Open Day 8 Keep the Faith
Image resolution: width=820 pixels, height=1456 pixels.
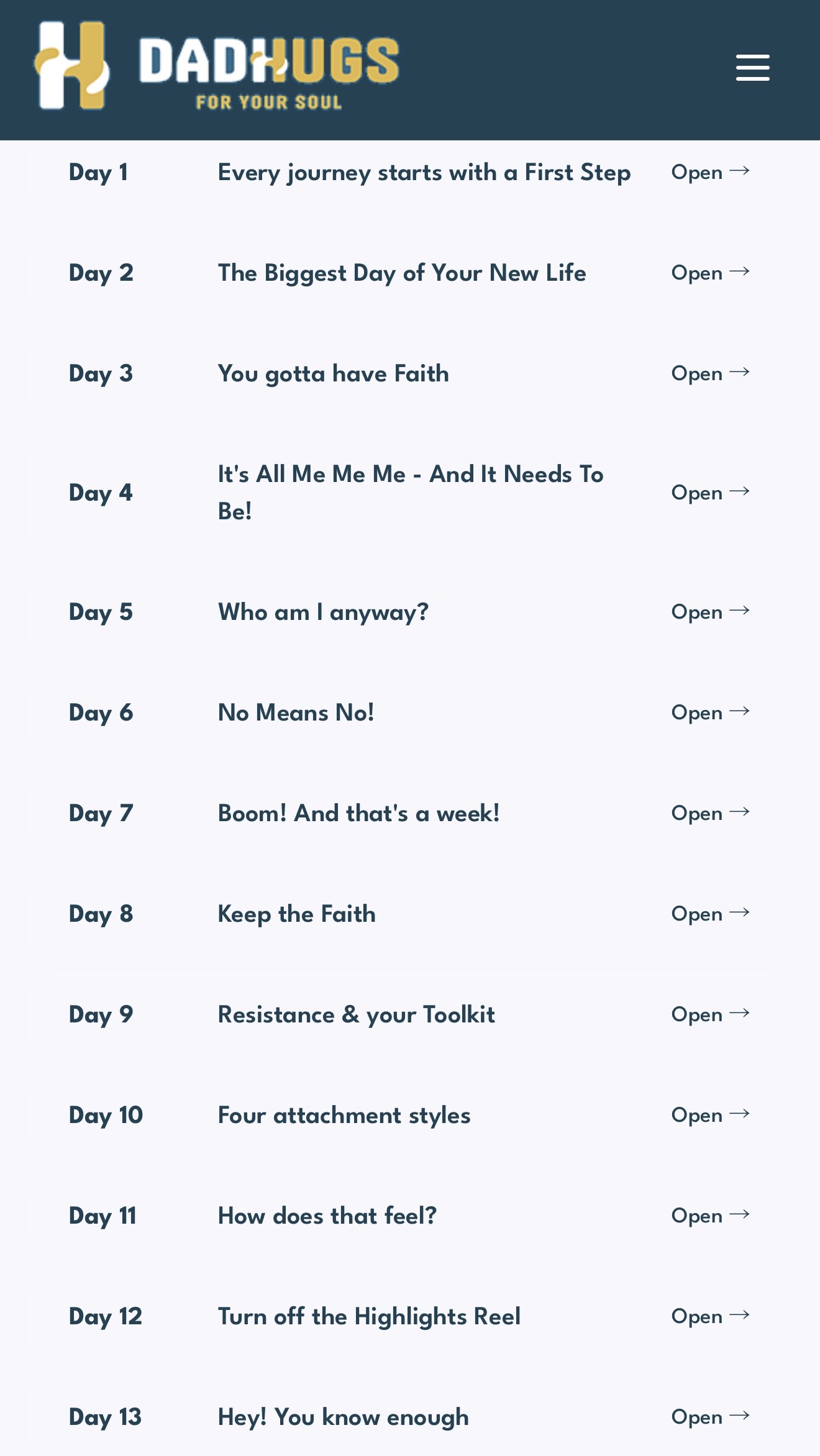(x=710, y=914)
